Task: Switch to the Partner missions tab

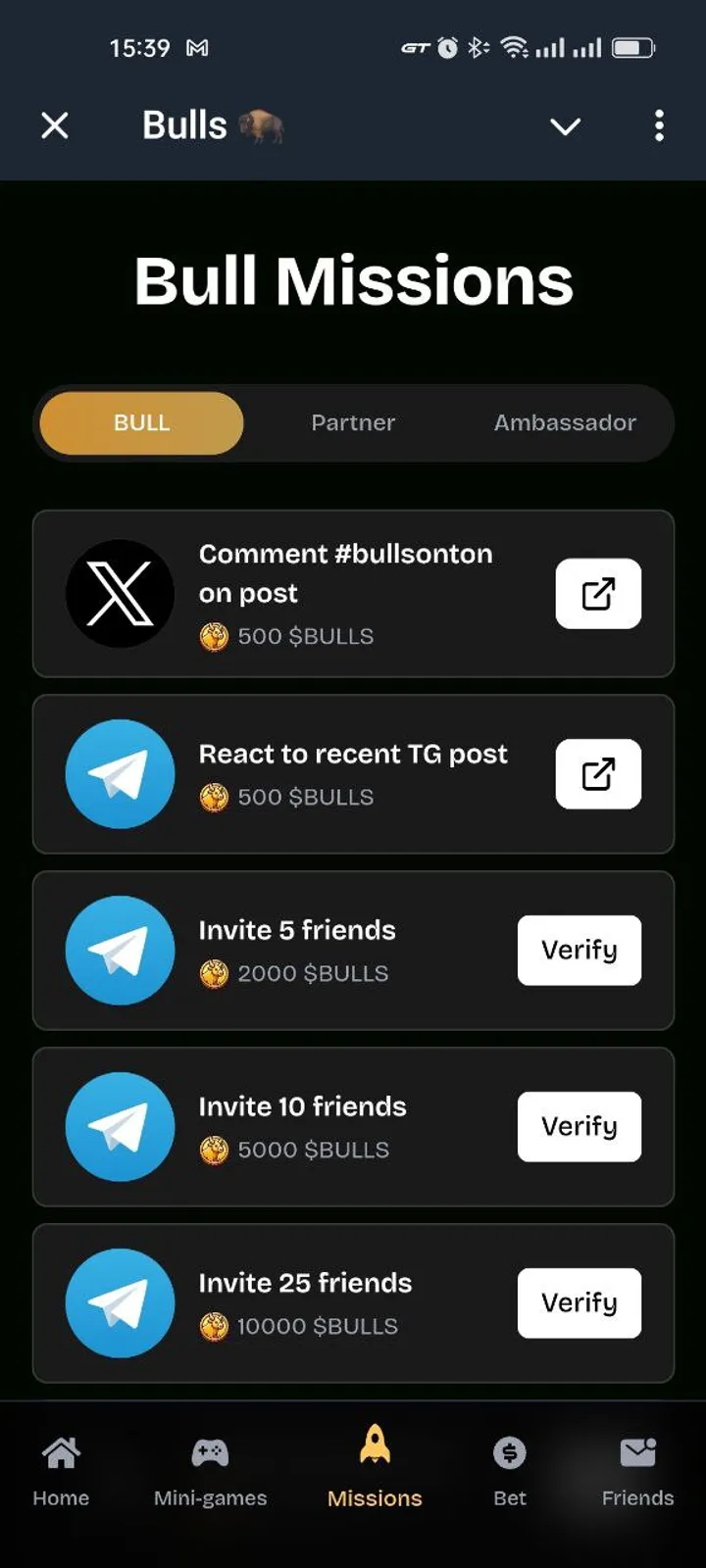Action: click(x=353, y=422)
